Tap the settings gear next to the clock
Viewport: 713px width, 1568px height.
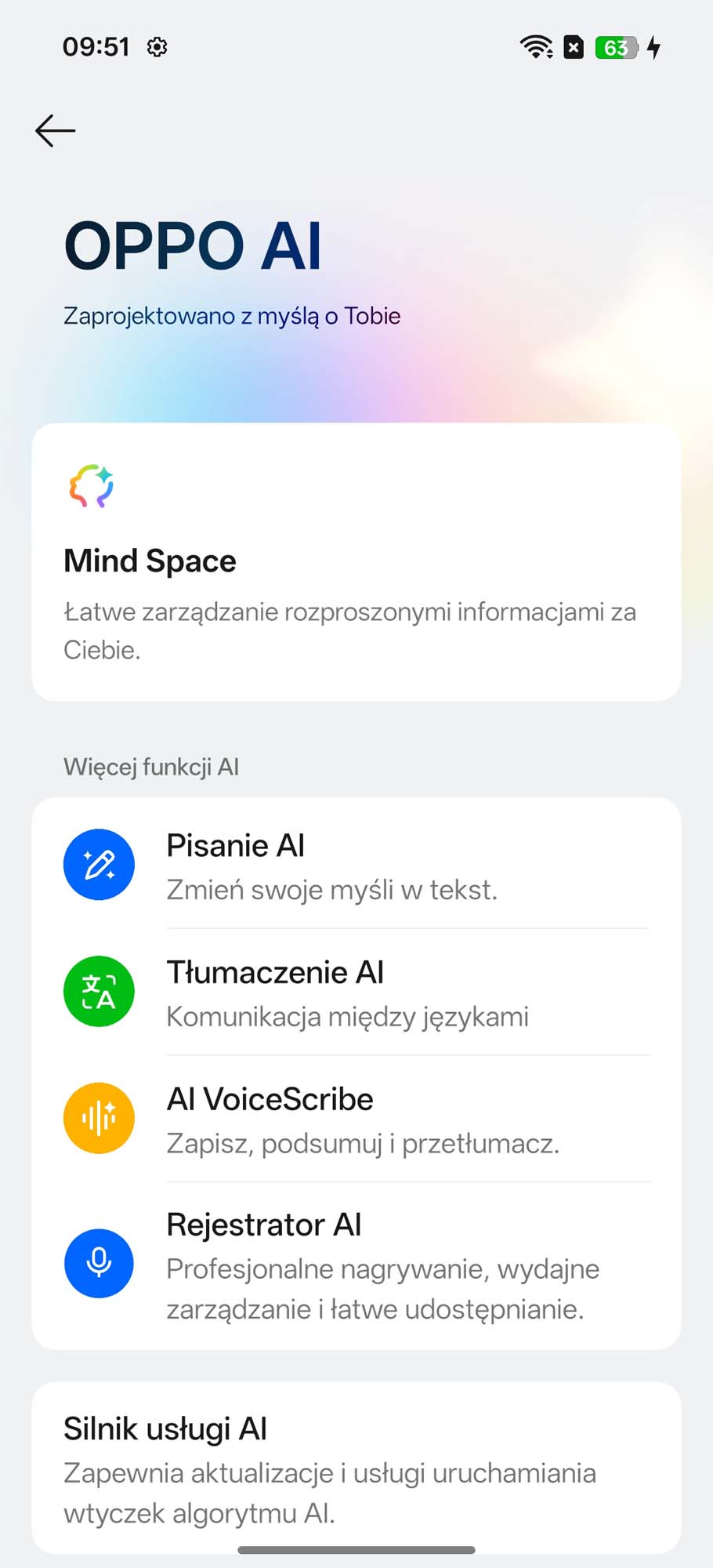tap(157, 47)
